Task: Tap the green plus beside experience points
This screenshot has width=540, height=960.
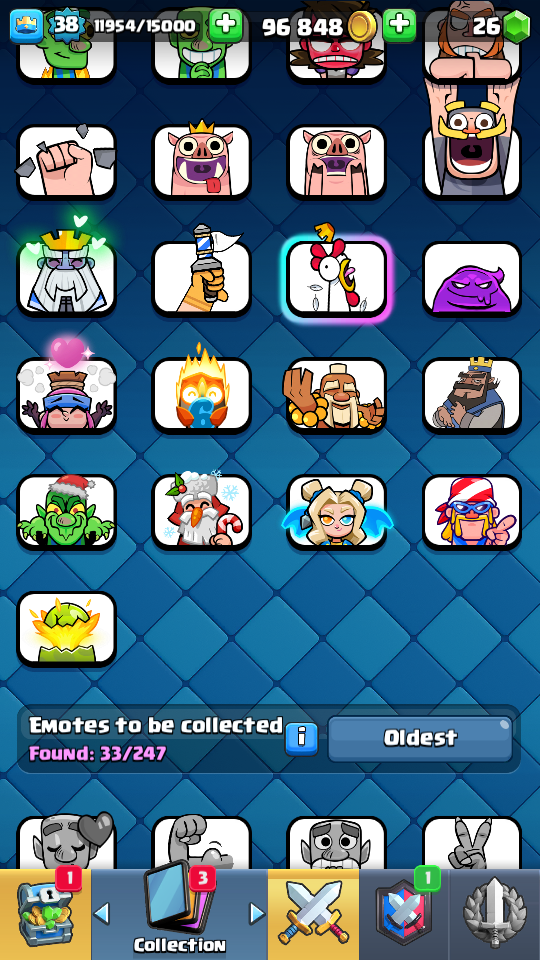Action: tap(225, 26)
